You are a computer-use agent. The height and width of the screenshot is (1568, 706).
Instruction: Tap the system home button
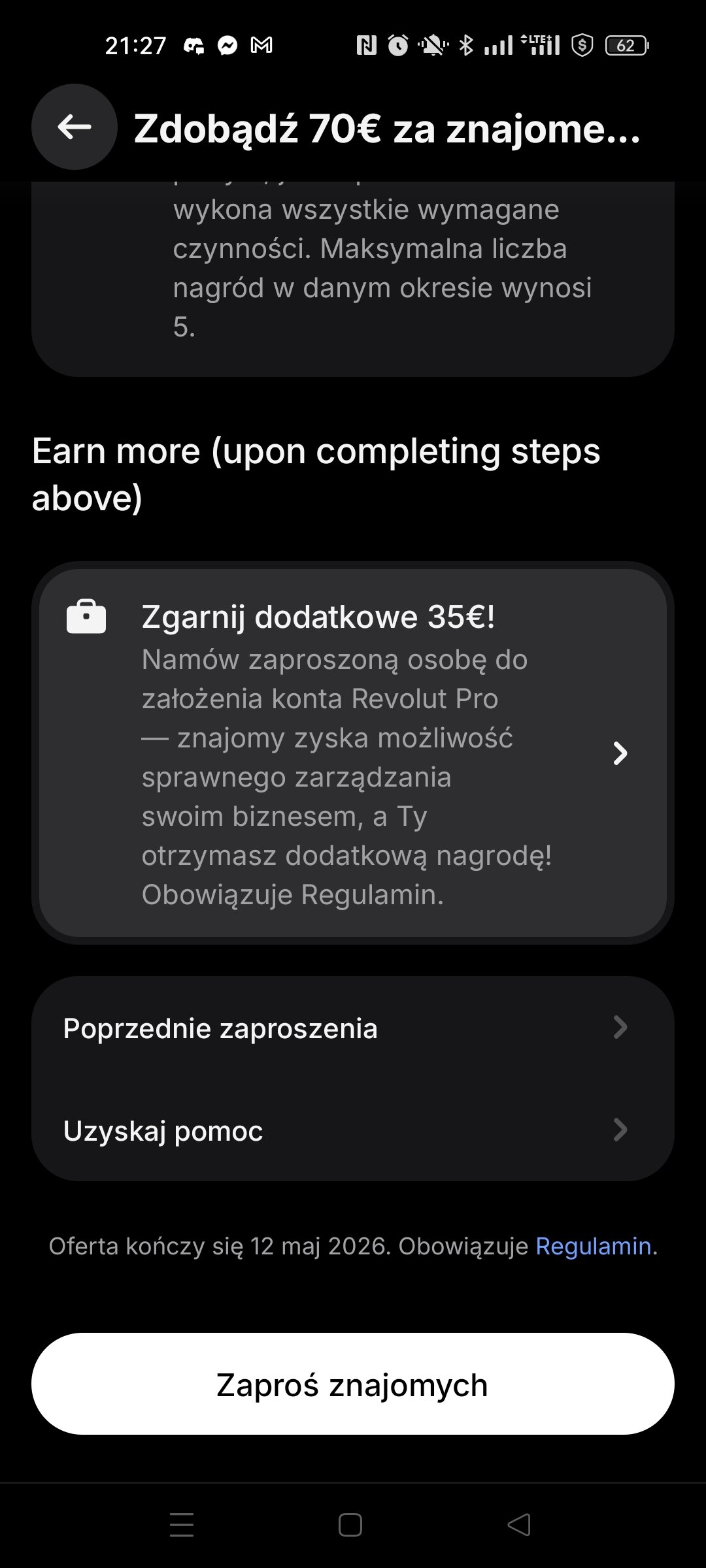tap(350, 1525)
